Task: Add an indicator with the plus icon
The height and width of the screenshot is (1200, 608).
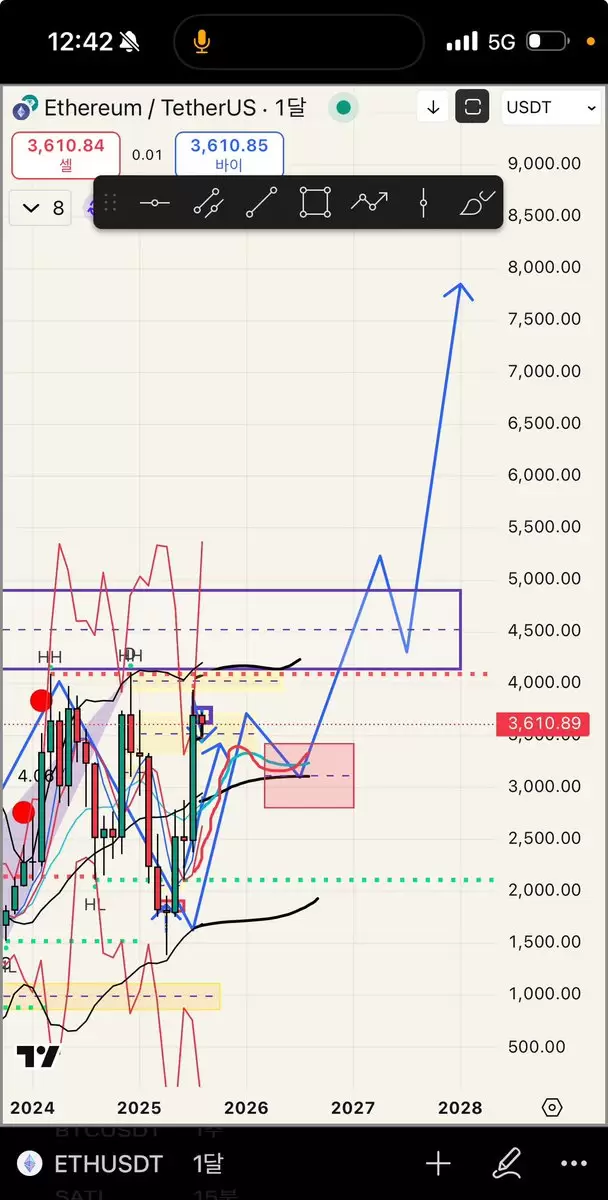Action: point(437,1163)
